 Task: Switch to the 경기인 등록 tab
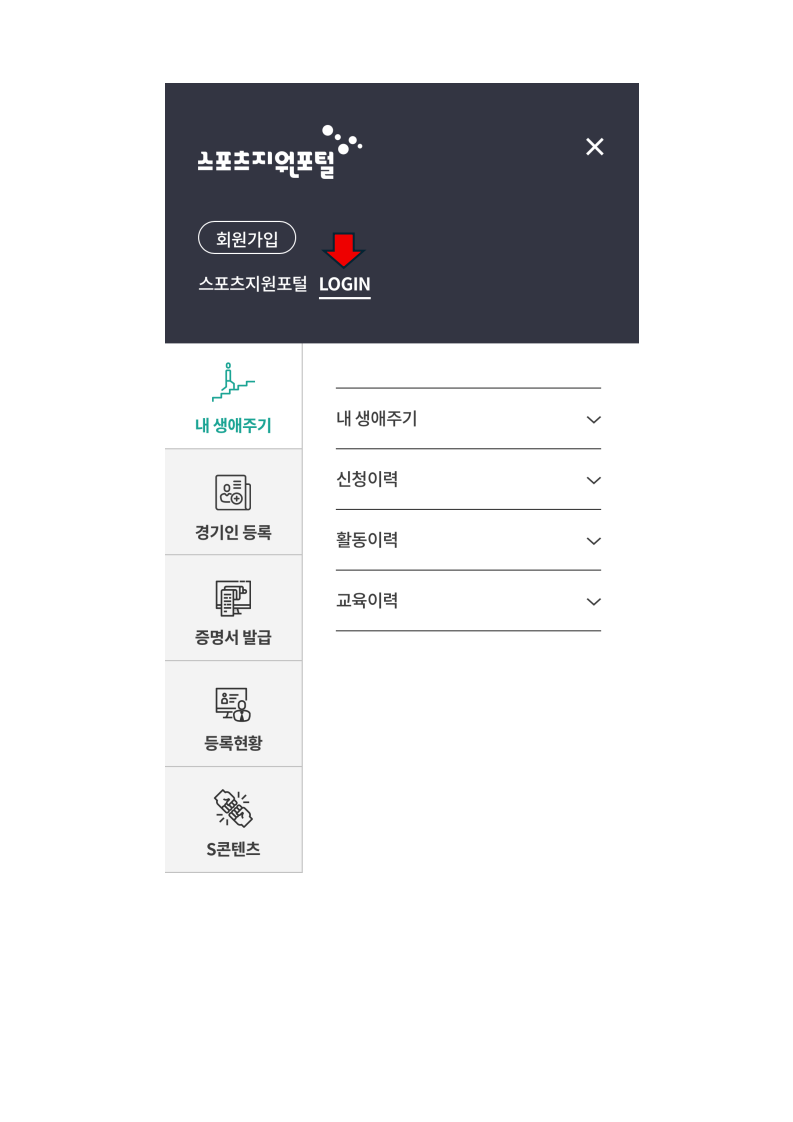(x=233, y=503)
